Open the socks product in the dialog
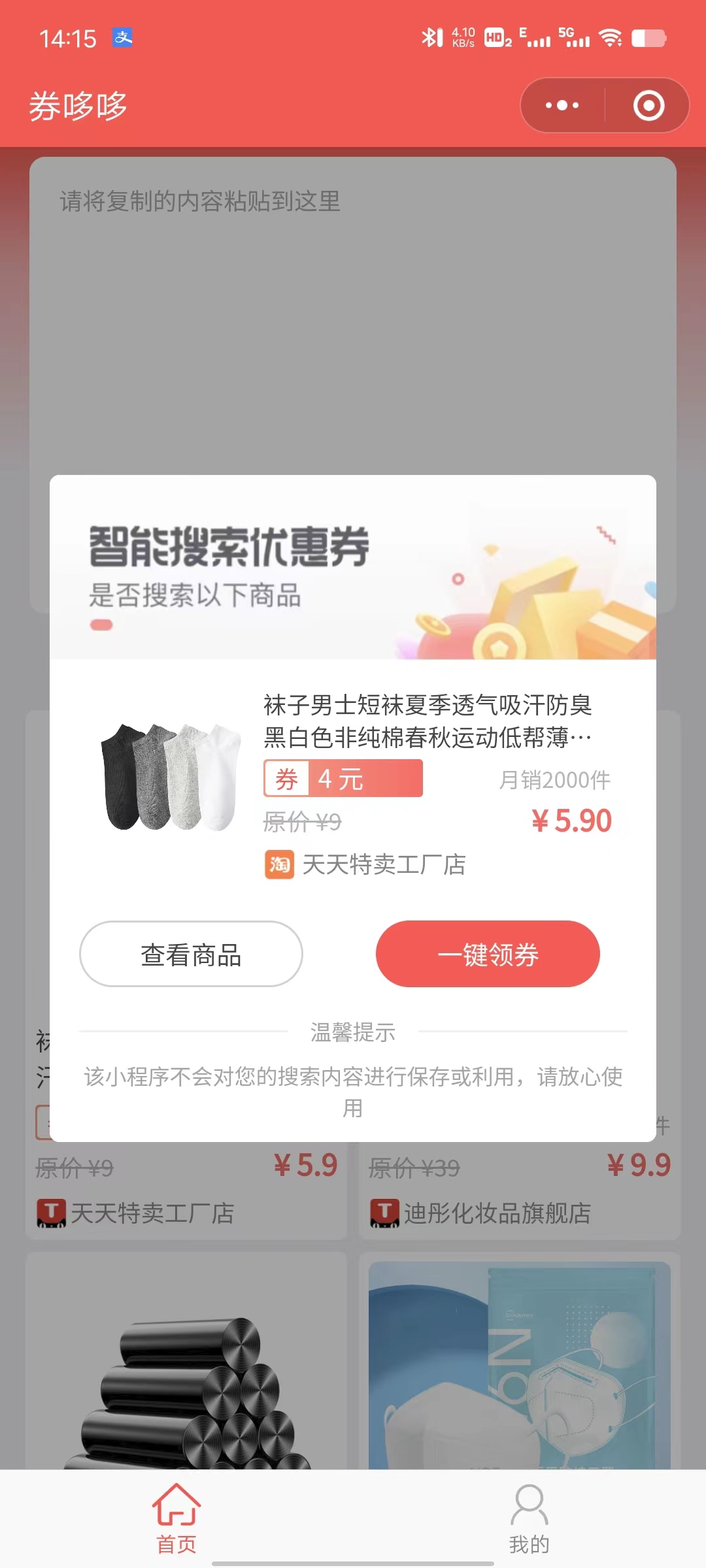This screenshot has width=706, height=1568. 171,777
